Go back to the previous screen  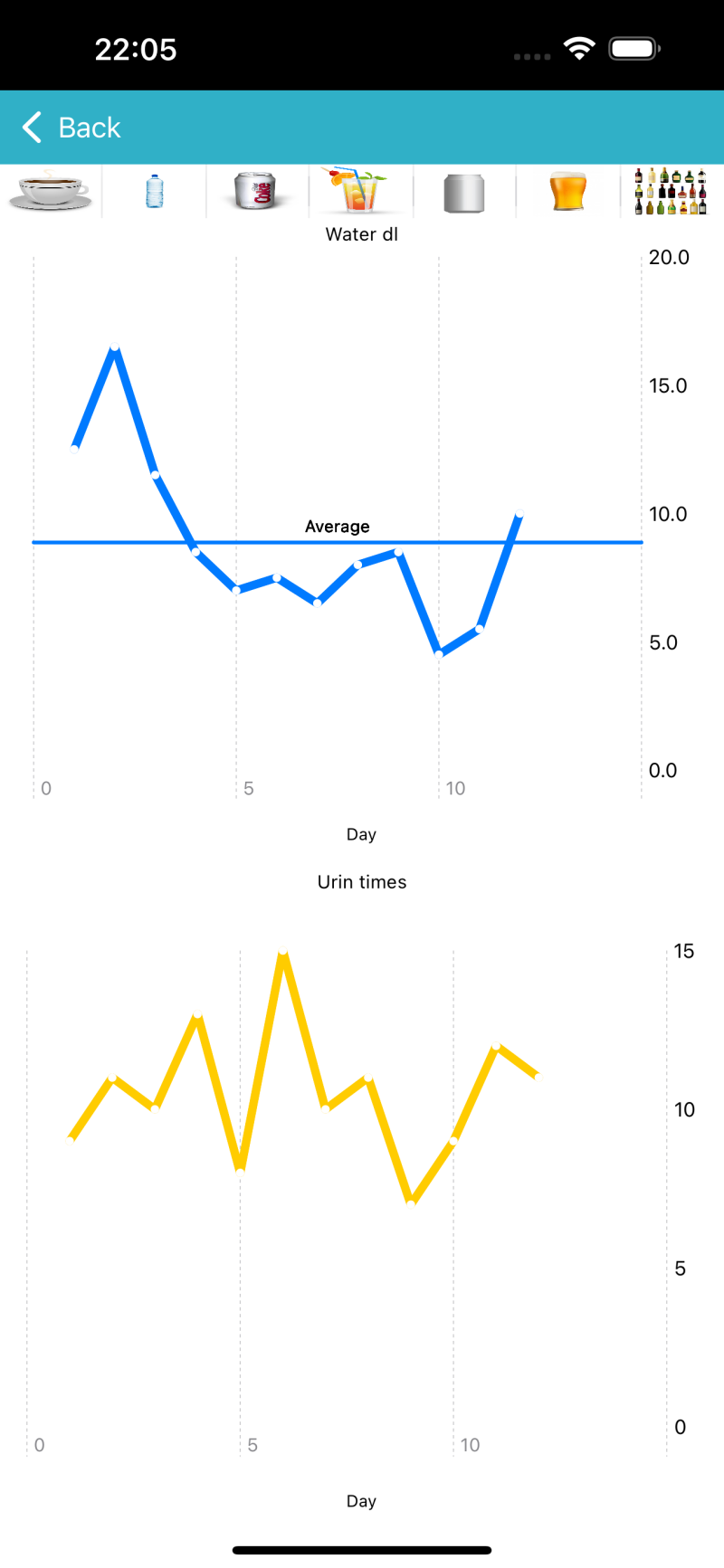[x=72, y=128]
